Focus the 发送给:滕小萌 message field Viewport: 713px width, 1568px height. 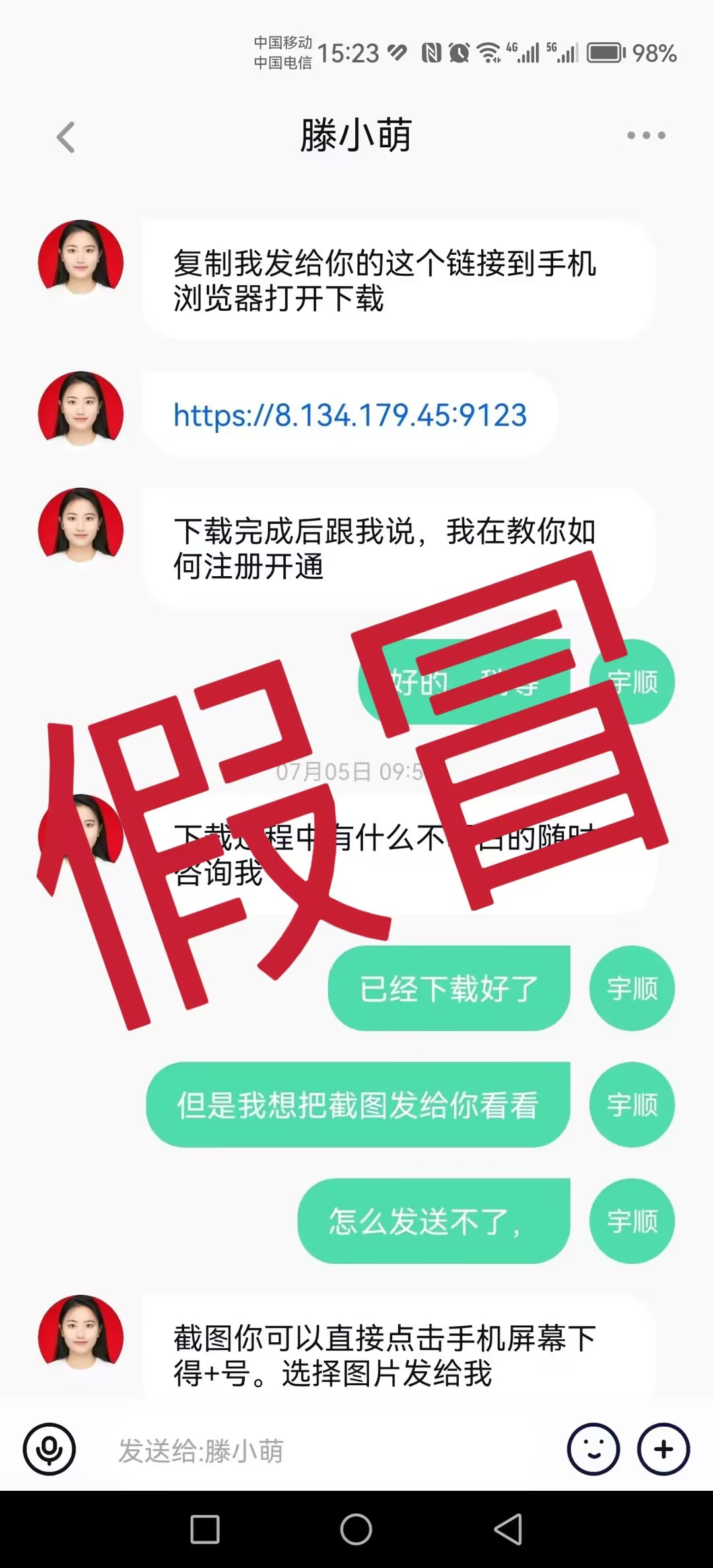tap(330, 1451)
